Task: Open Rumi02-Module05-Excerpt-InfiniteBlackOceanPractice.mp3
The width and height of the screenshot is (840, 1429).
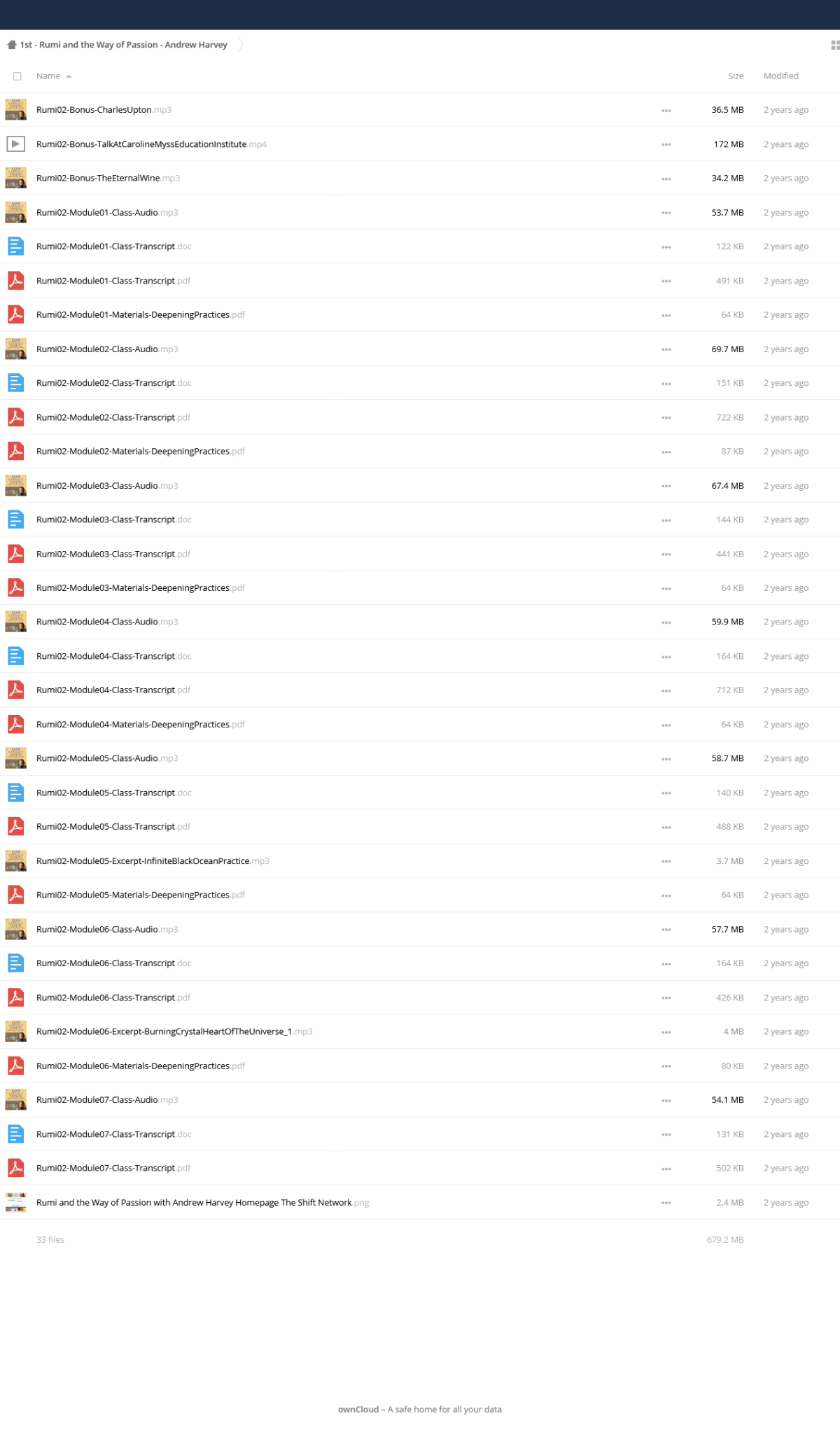Action: 153,861
